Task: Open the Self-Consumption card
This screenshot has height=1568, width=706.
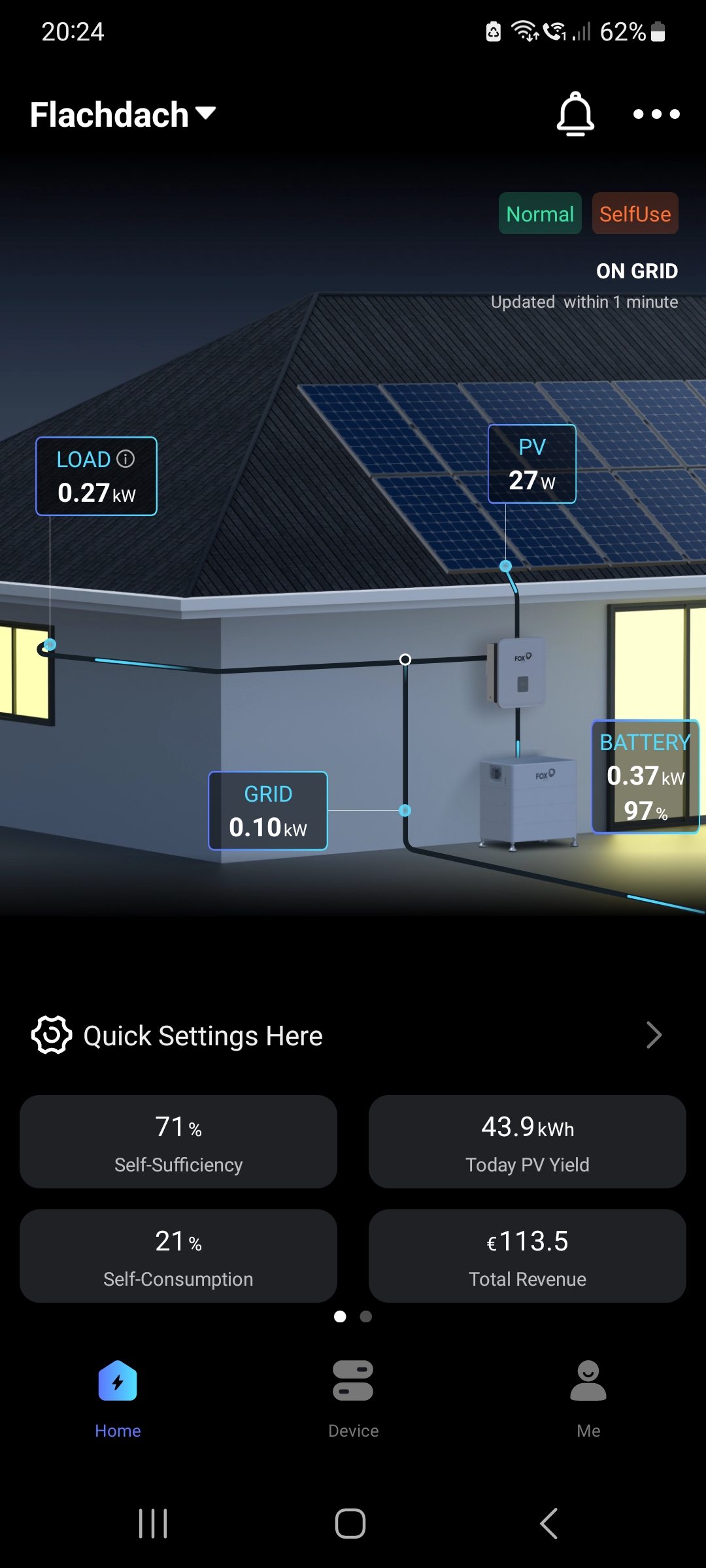Action: (178, 1256)
